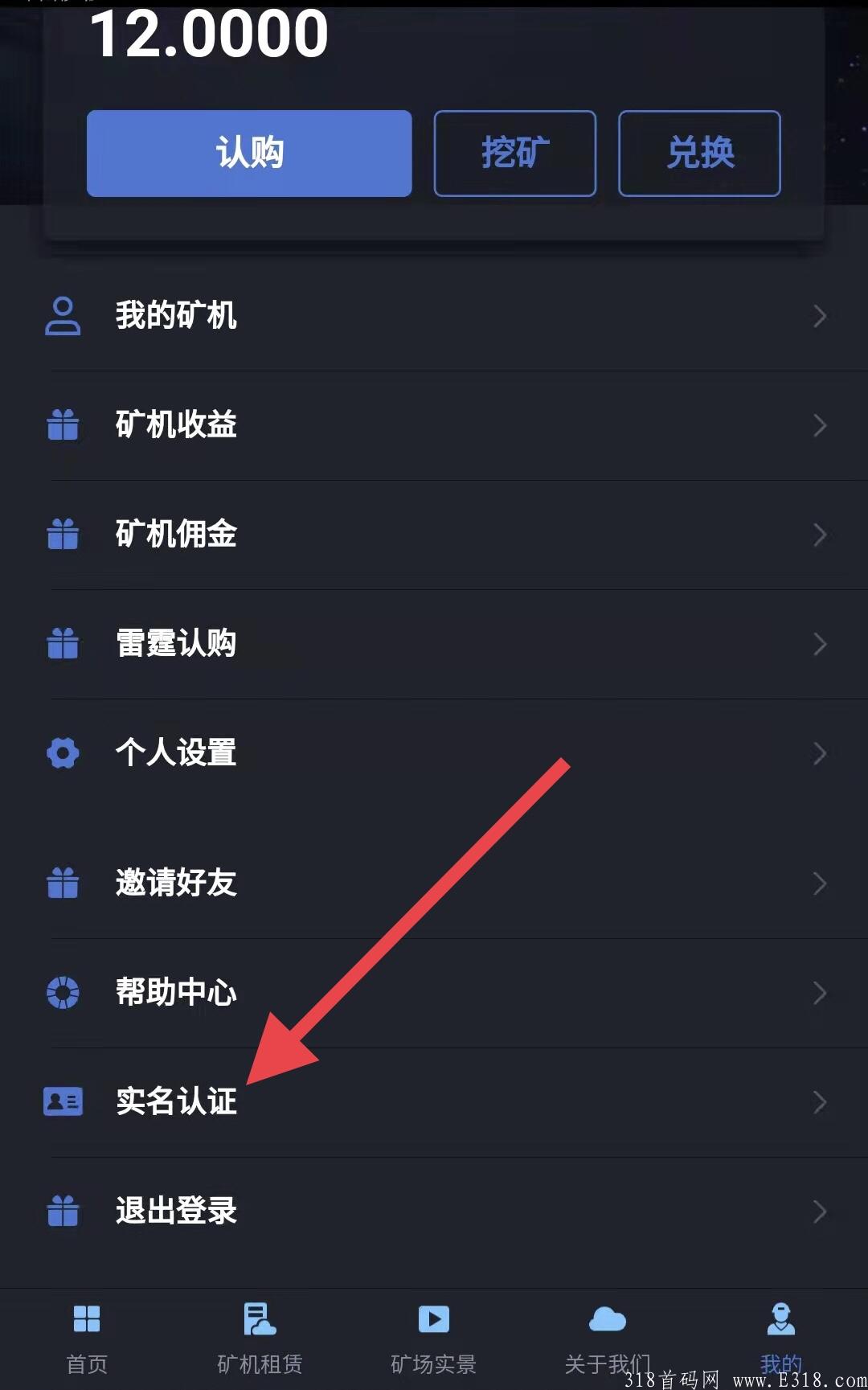The width and height of the screenshot is (868, 1390).
Task: Open the 个人设置 gear icon
Action: 63,753
